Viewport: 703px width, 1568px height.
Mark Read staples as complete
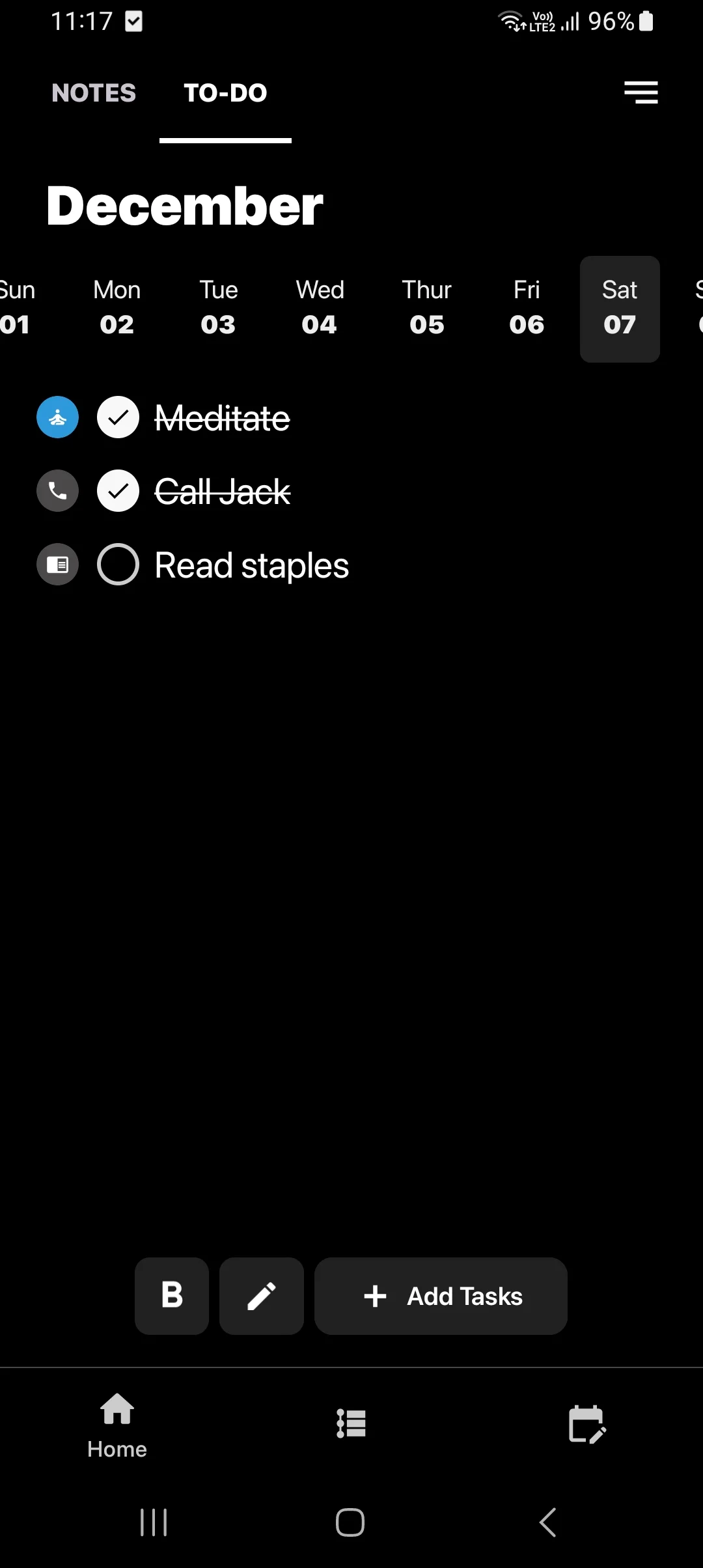point(118,565)
